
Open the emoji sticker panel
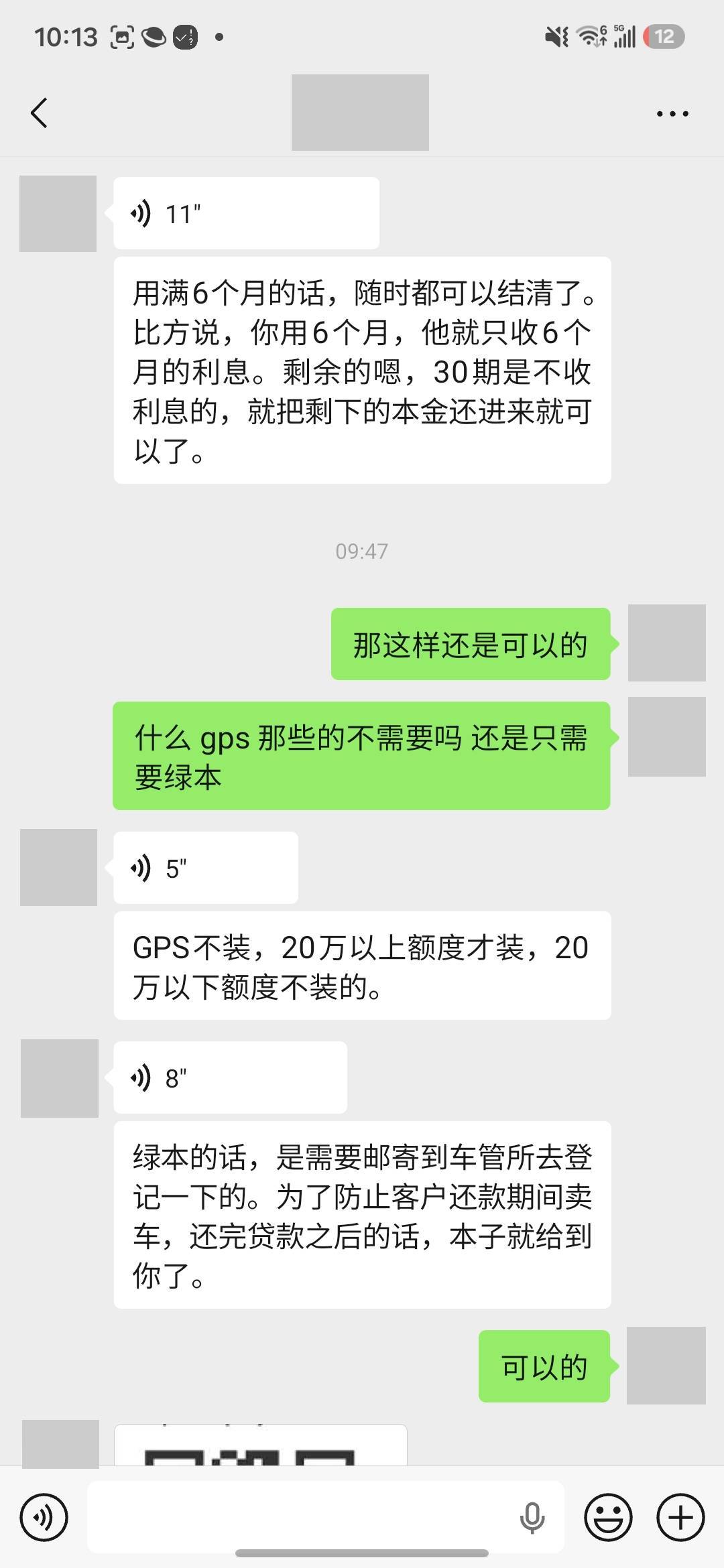[x=608, y=1517]
